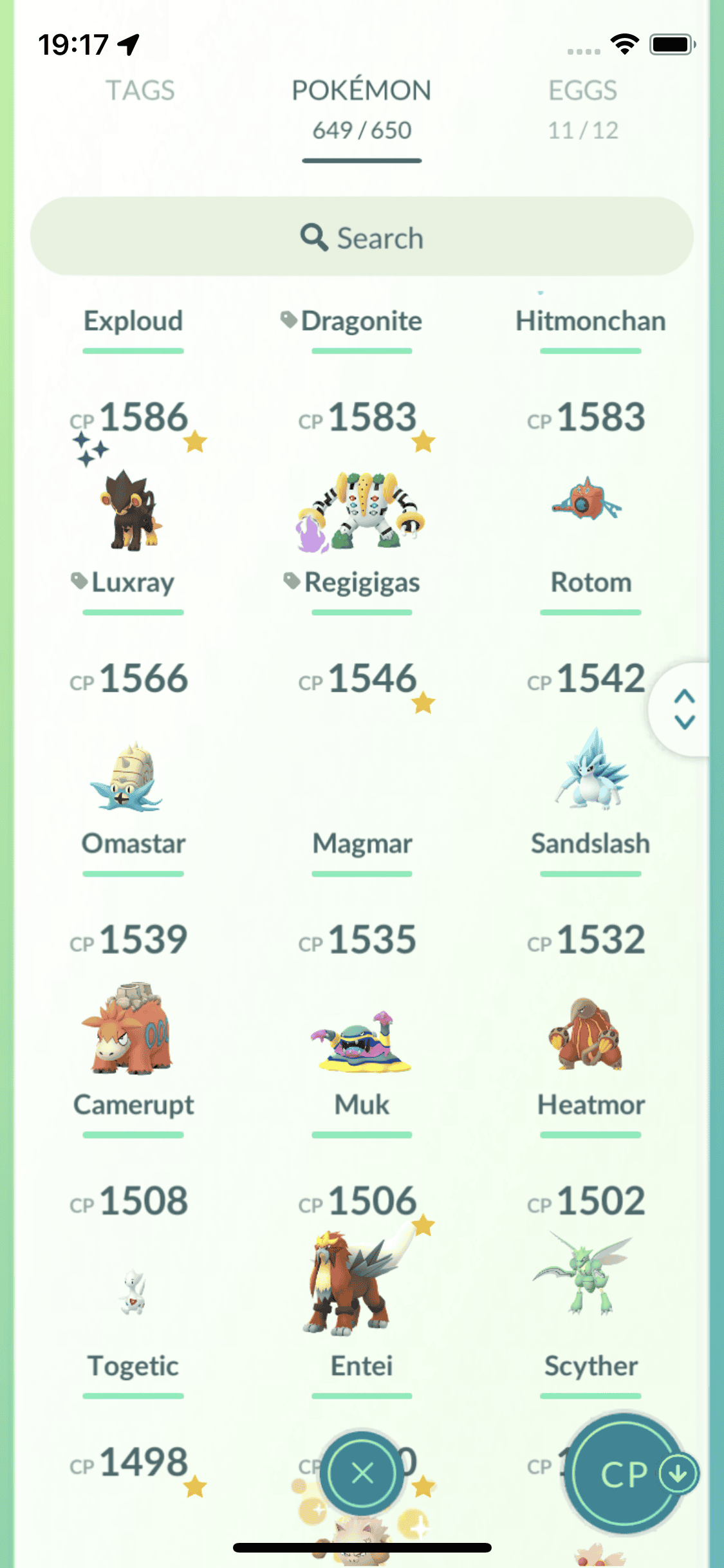Open the Exploud entry
Screen dimensions: 724x1568
(133, 321)
